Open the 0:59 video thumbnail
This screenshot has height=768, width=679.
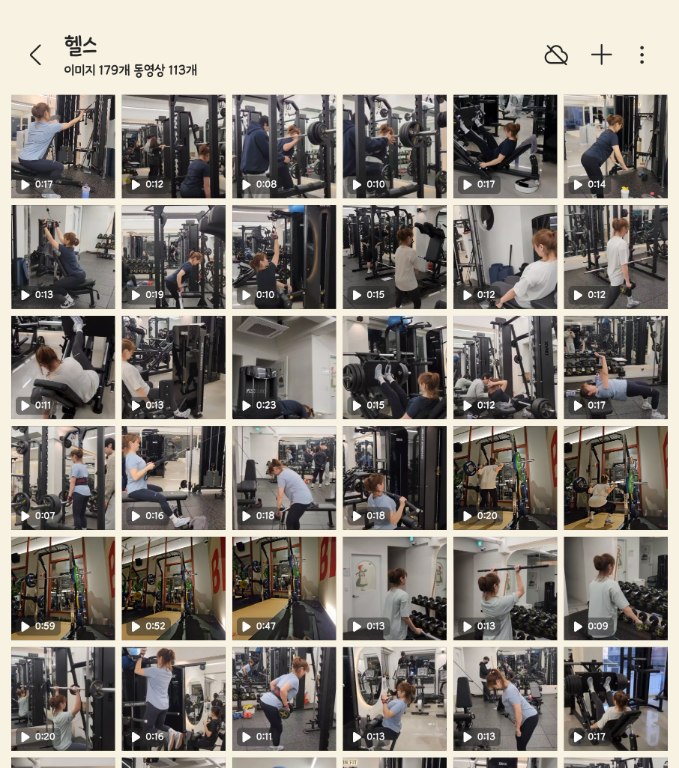point(63,588)
